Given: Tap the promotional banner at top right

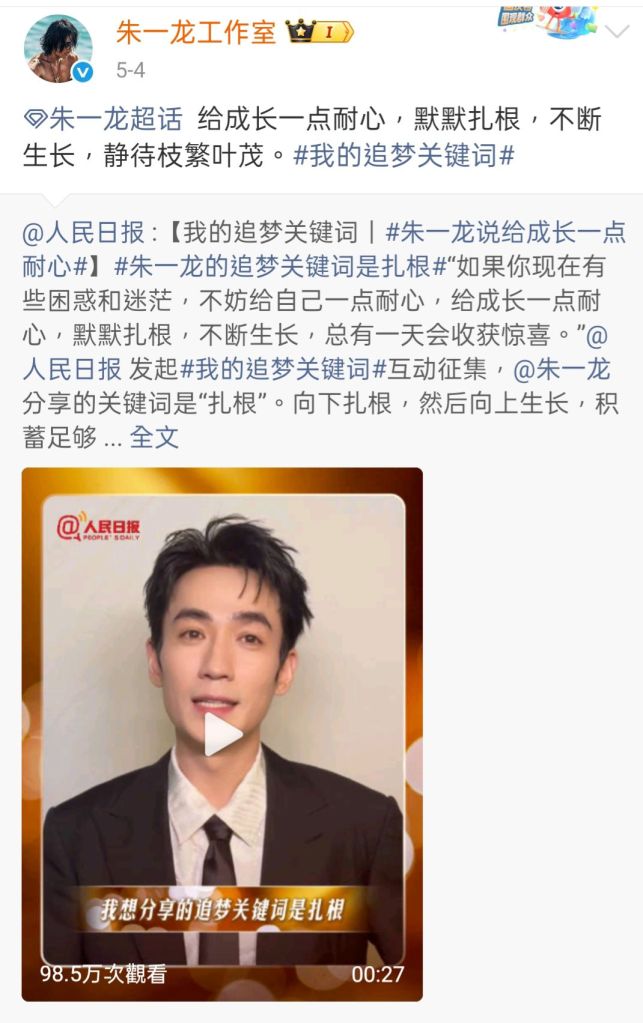Looking at the screenshot, I should tap(546, 18).
